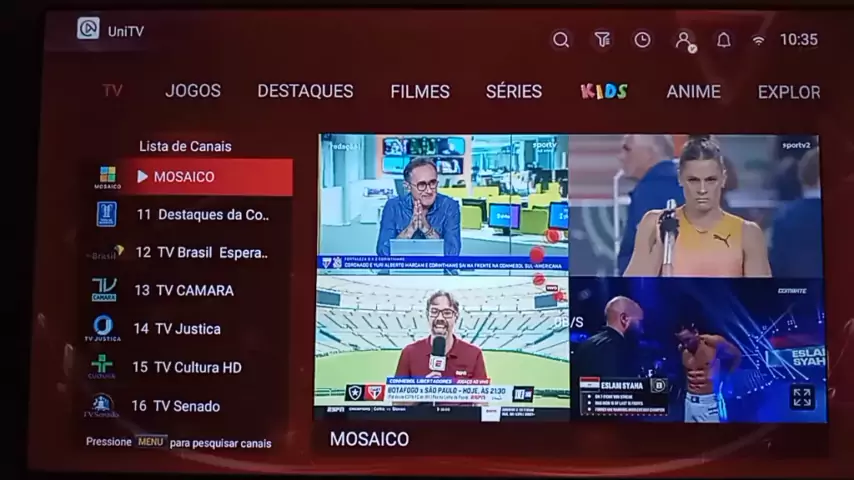The height and width of the screenshot is (480, 854).
Task: Switch to the DESTAQUES tab
Action: point(305,91)
